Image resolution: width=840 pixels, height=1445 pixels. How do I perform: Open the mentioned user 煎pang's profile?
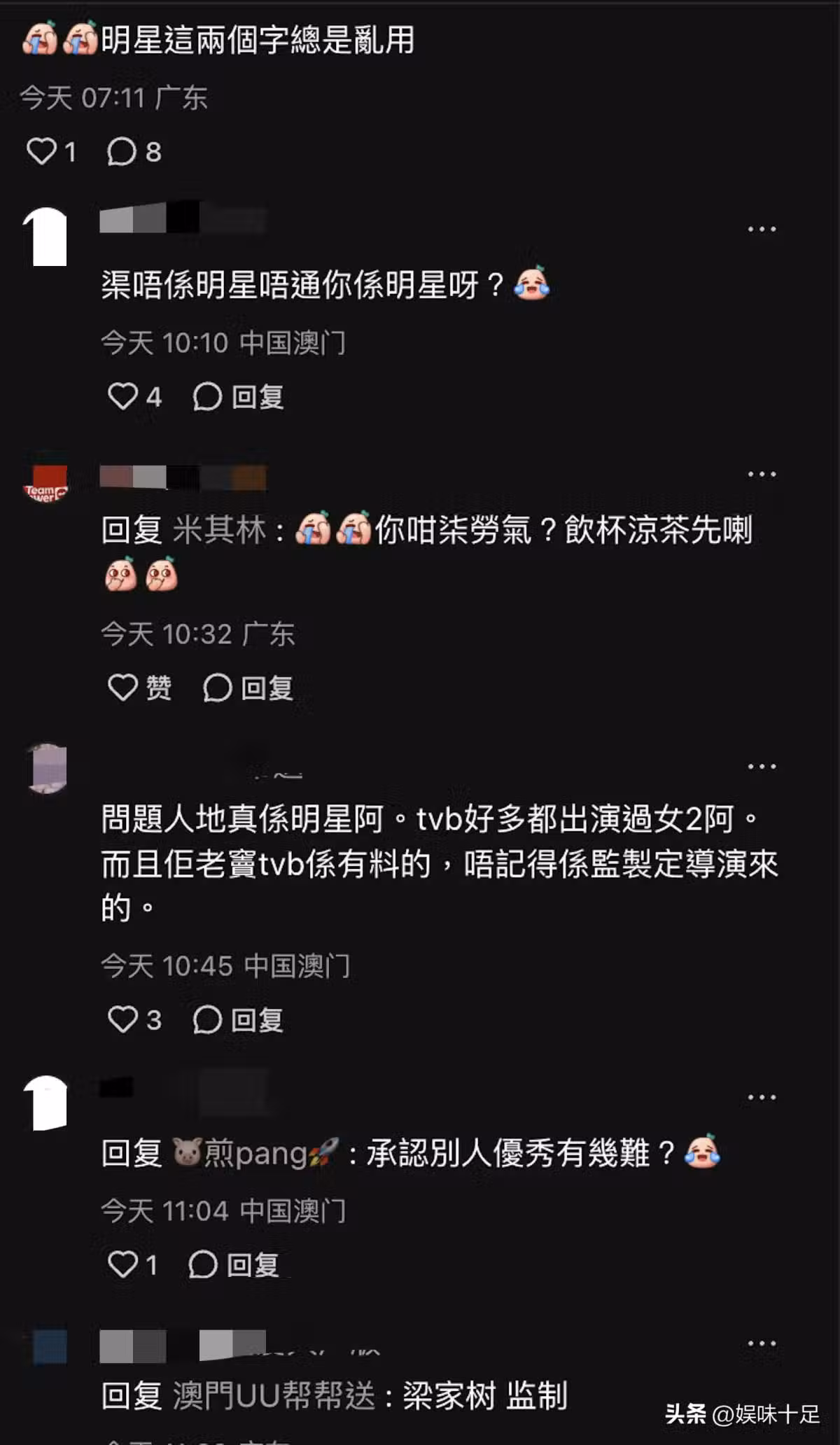point(255,1152)
